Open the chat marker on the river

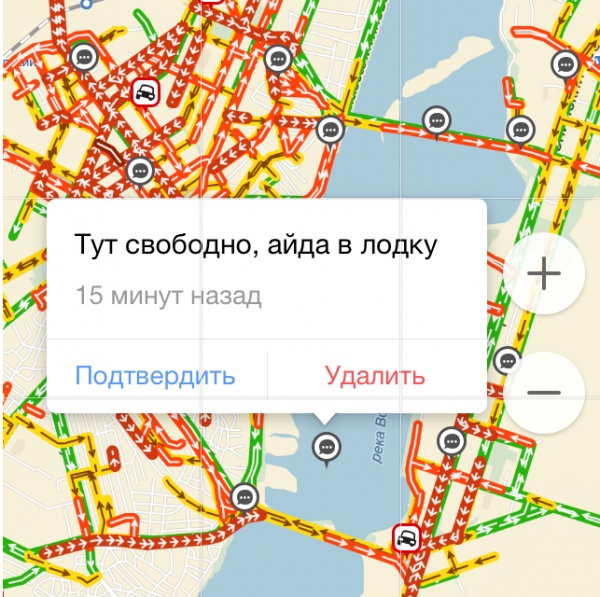[x=326, y=447]
